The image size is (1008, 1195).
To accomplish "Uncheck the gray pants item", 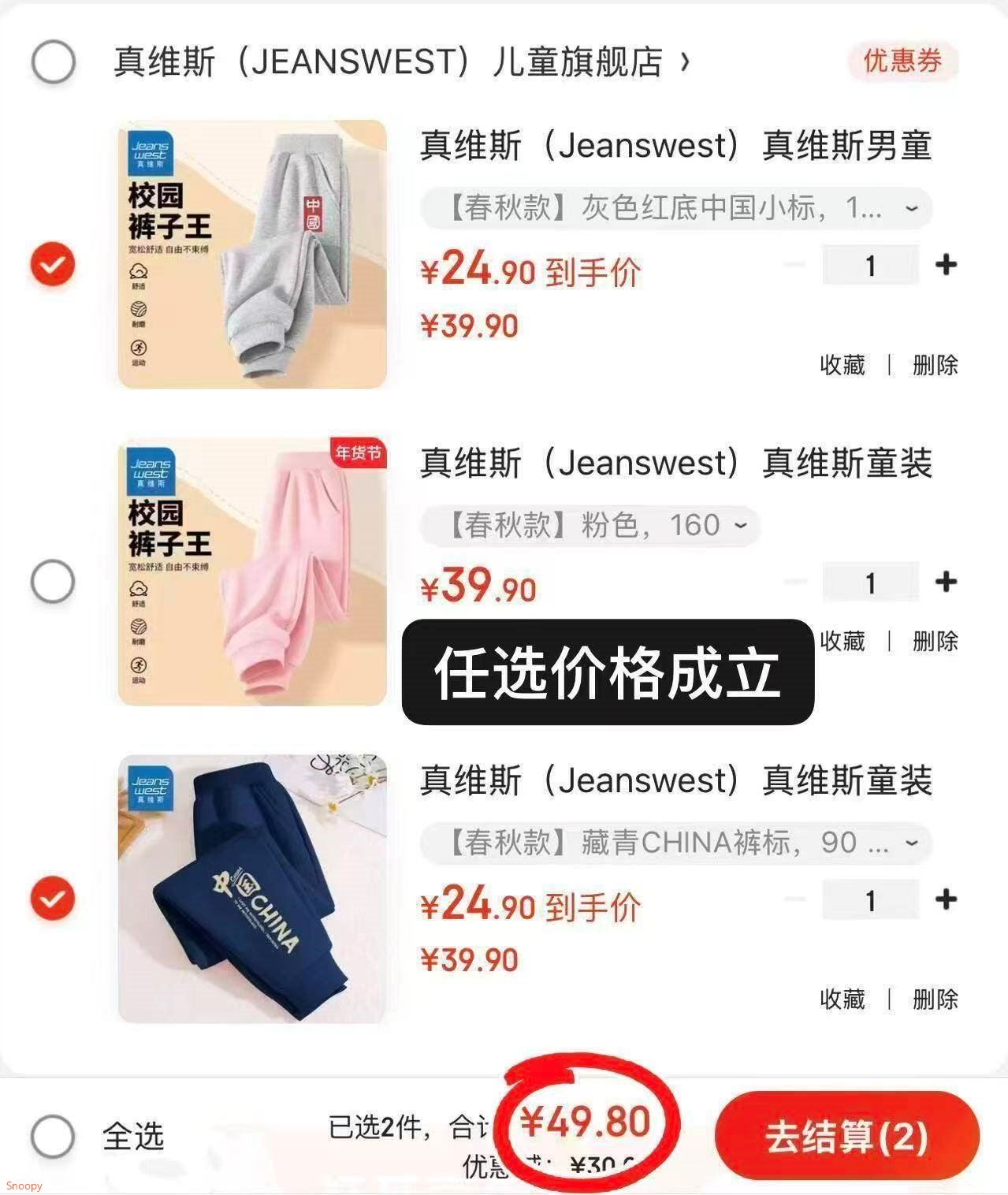I will coord(53,264).
